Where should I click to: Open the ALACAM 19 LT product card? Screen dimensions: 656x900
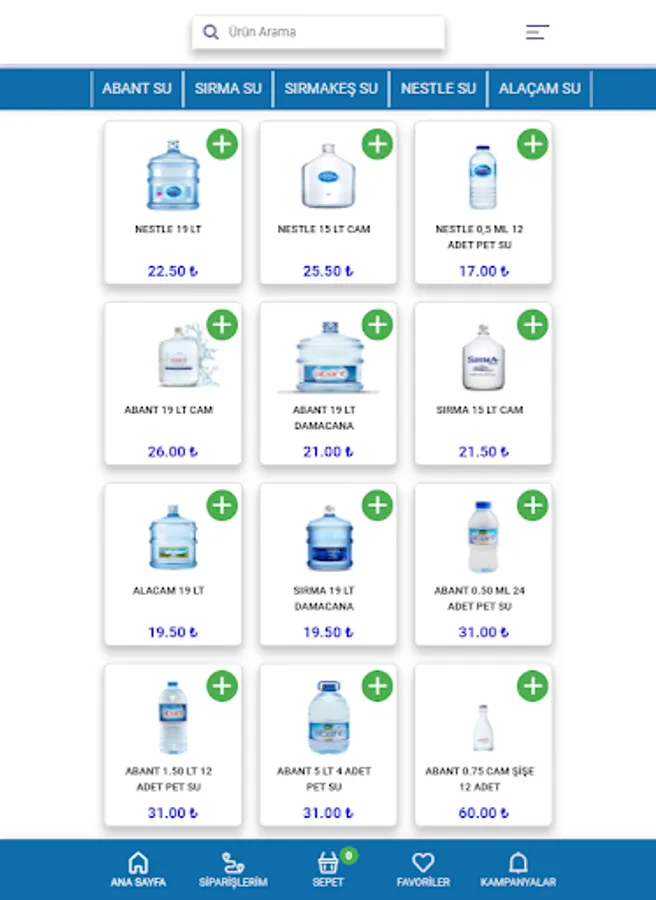coord(173,565)
